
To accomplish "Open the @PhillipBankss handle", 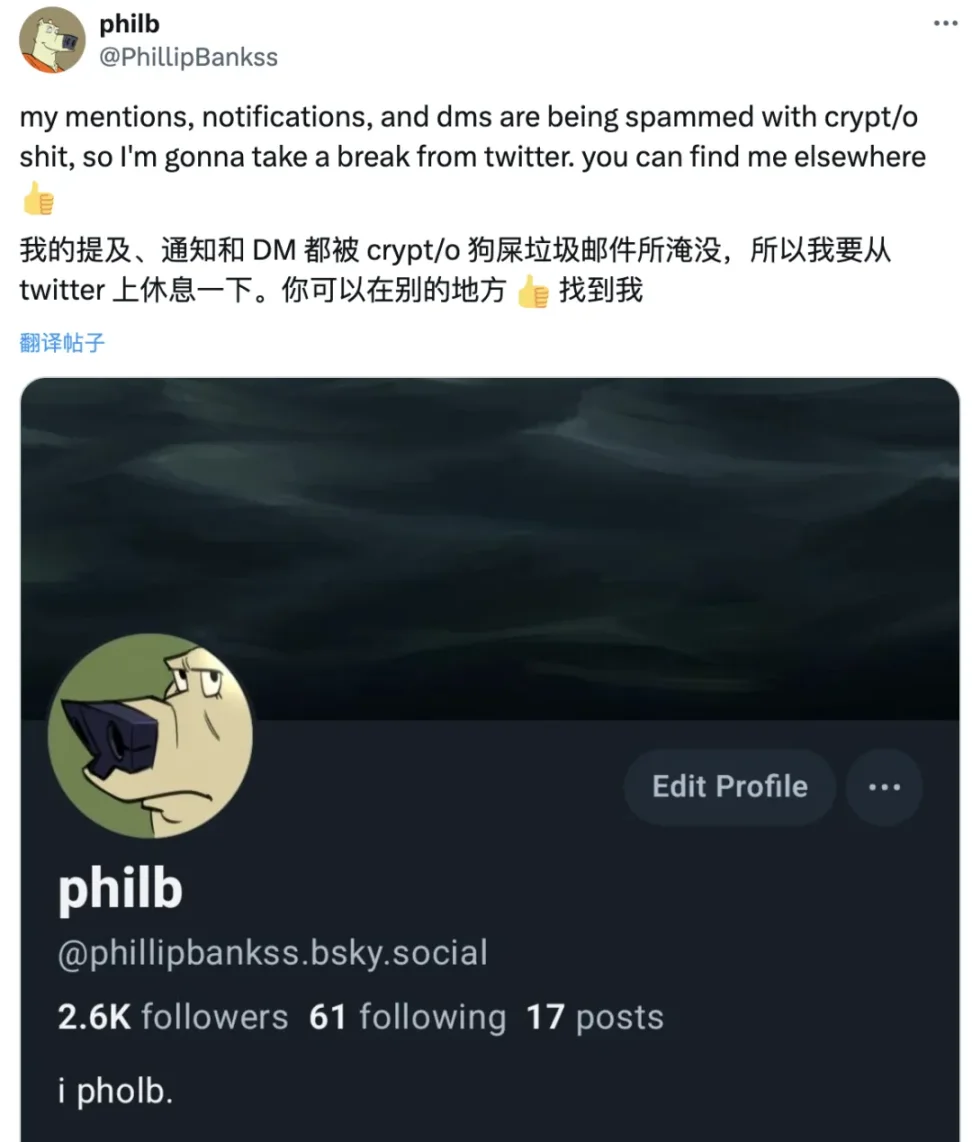I will coord(188,57).
